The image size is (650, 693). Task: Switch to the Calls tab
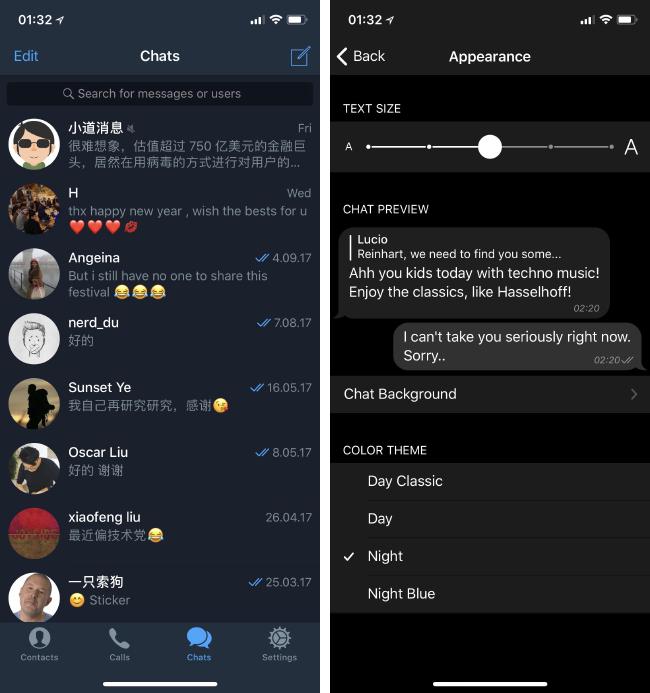[119, 644]
